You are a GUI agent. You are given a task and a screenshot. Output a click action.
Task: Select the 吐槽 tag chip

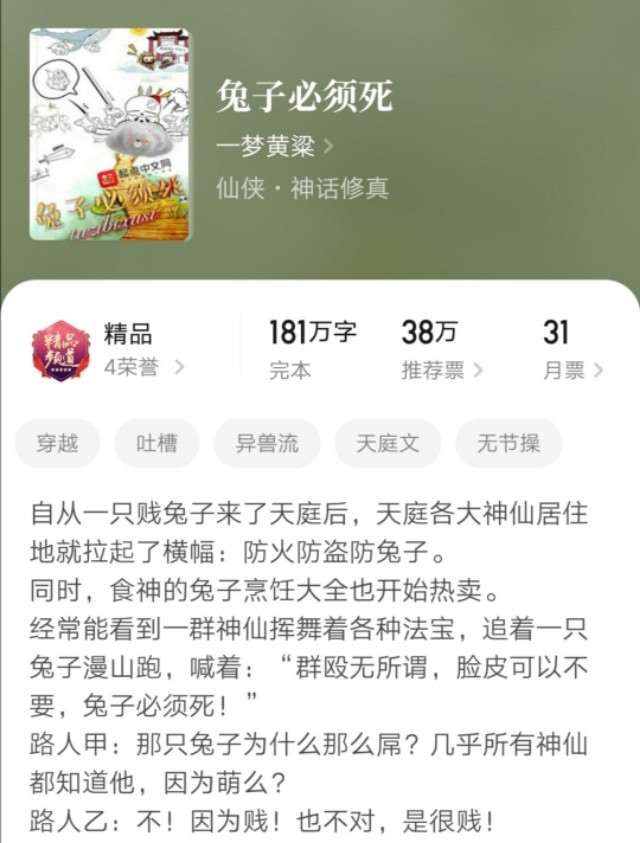click(157, 444)
